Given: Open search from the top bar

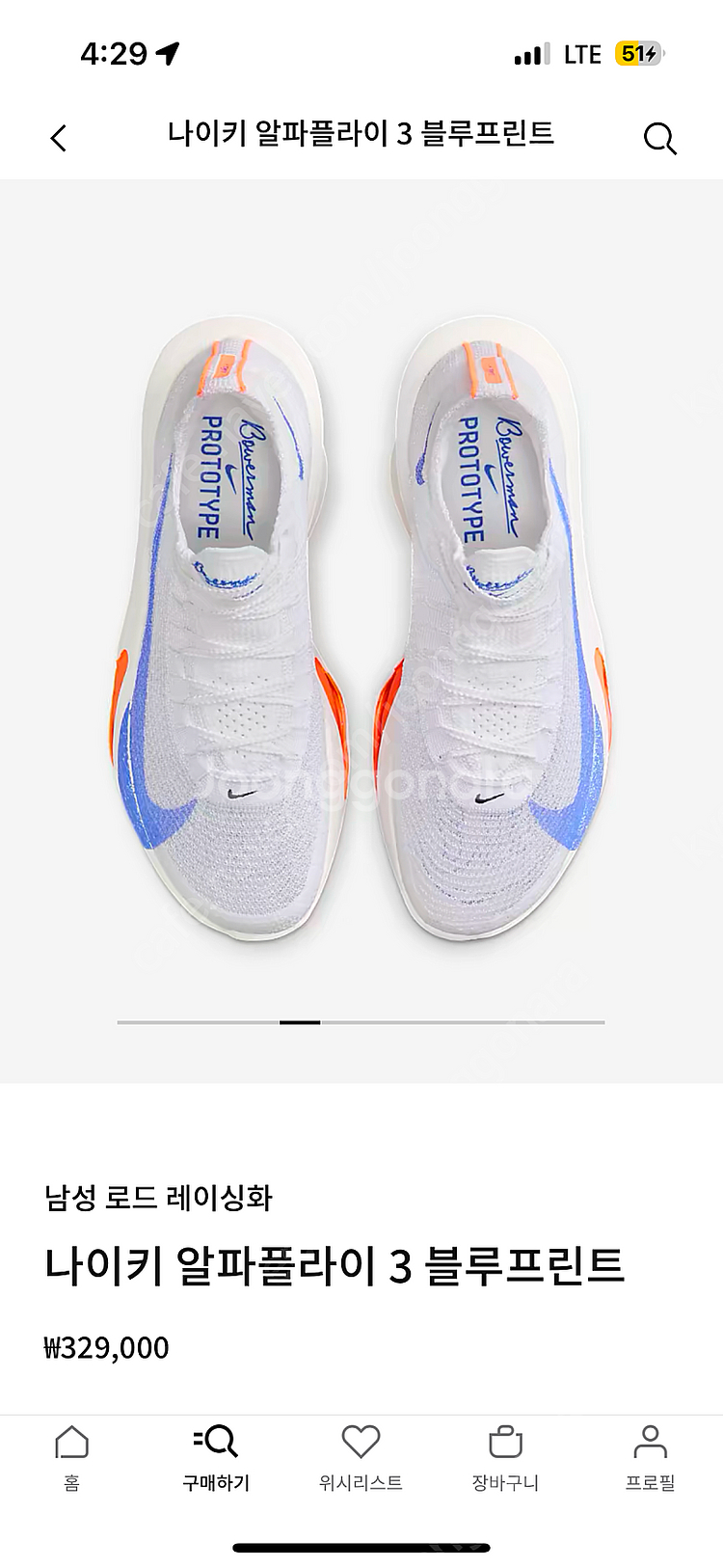Looking at the screenshot, I should pos(659,138).
